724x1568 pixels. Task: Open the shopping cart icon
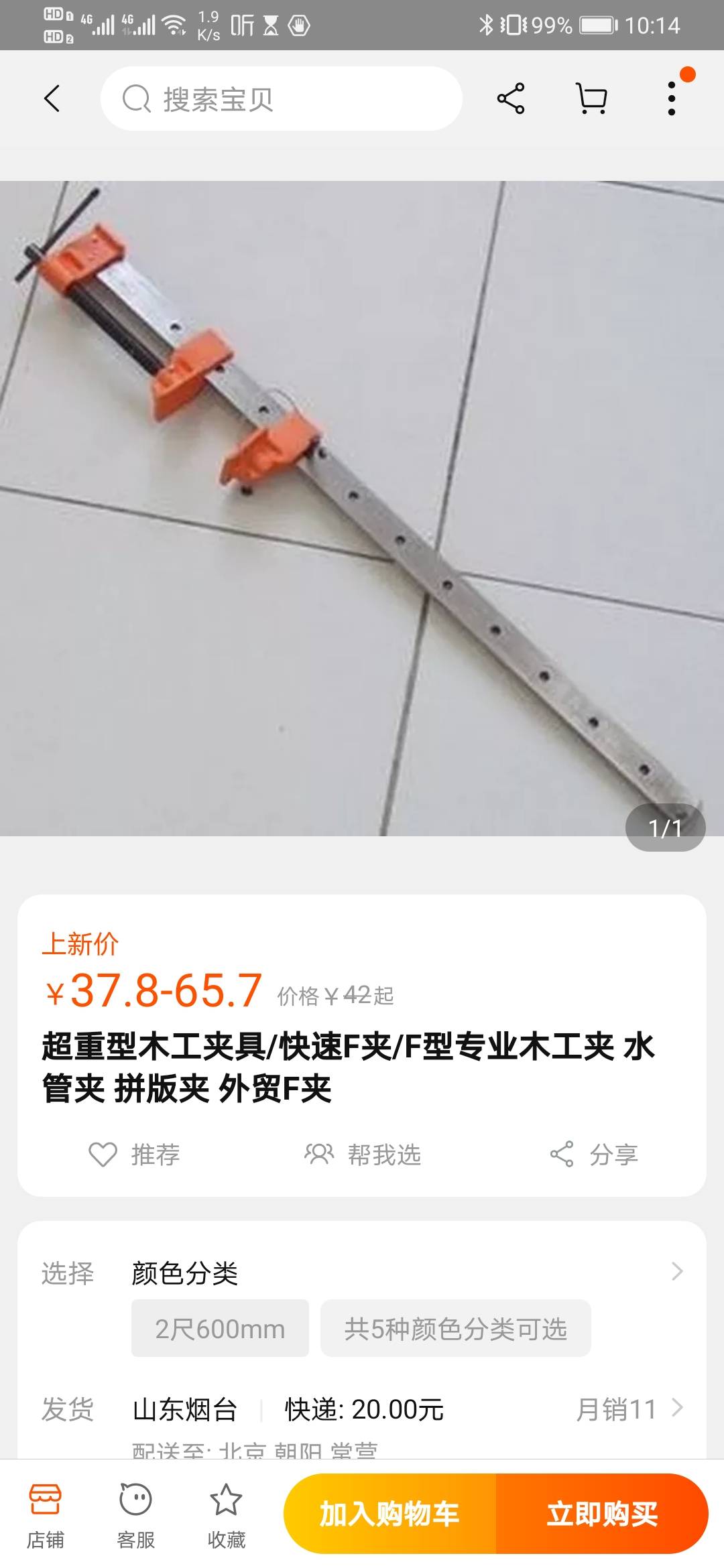pos(592,99)
